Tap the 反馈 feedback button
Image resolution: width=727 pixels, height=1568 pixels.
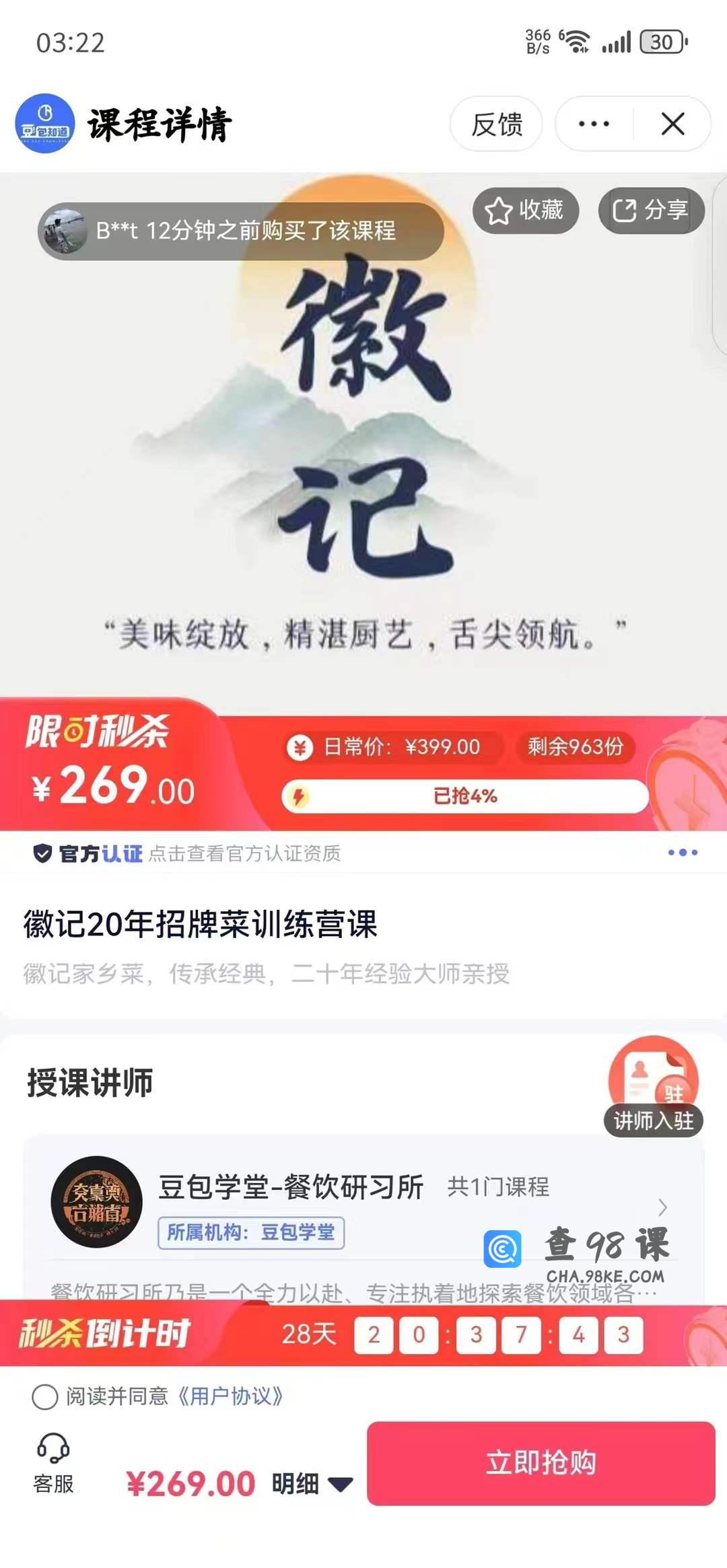496,124
